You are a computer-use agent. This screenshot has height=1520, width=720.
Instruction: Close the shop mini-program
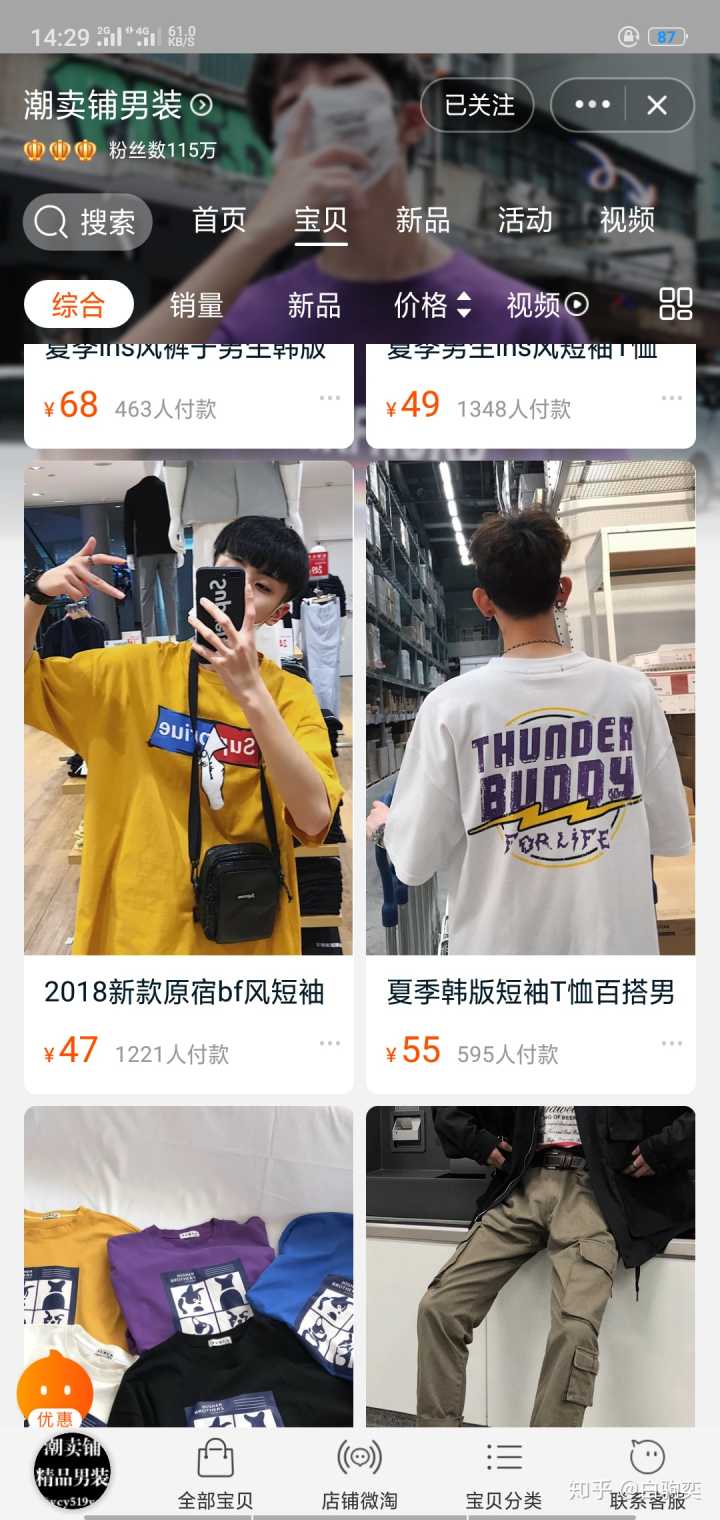point(657,105)
